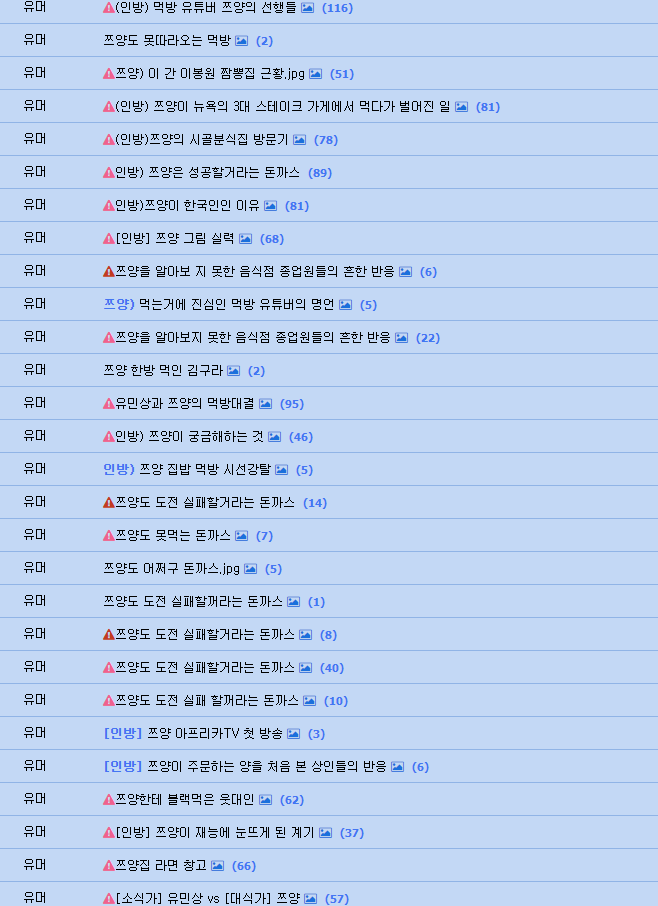This screenshot has width=658, height=906.
Task: Open '쯔양도 못따라오는 먹방' post
Action: [x=167, y=41]
